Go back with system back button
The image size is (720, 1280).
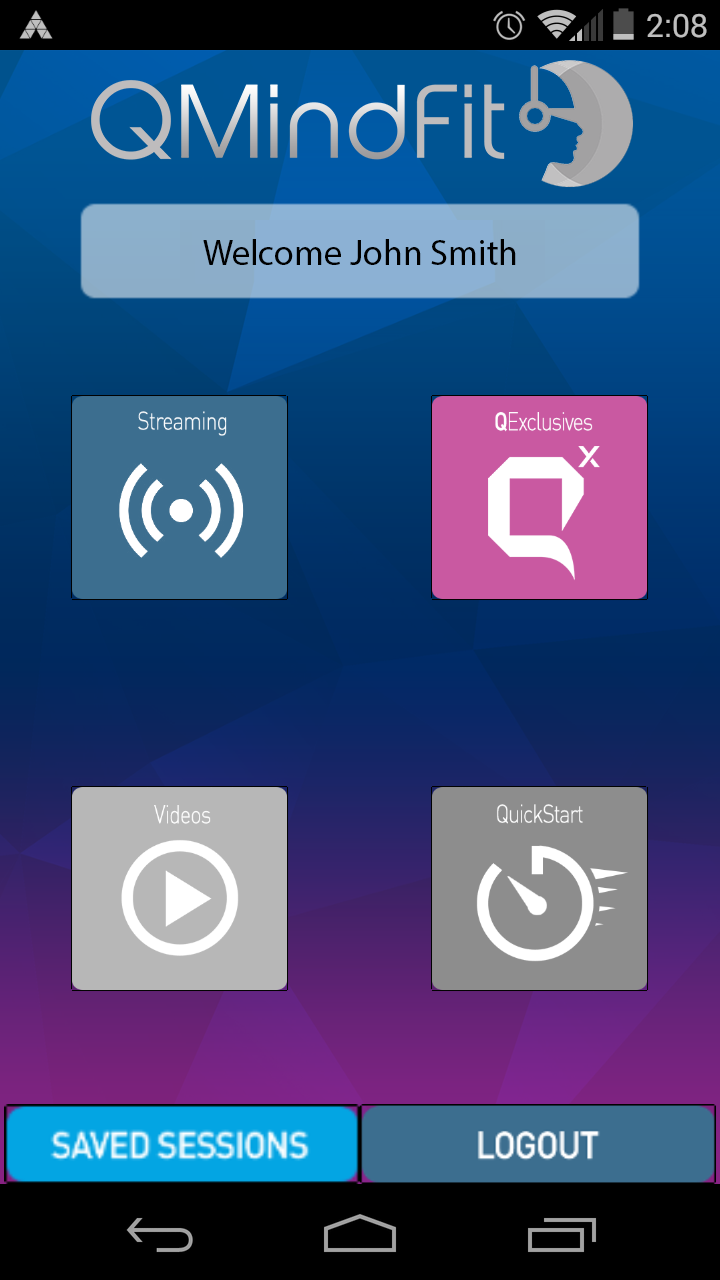pos(160,1235)
